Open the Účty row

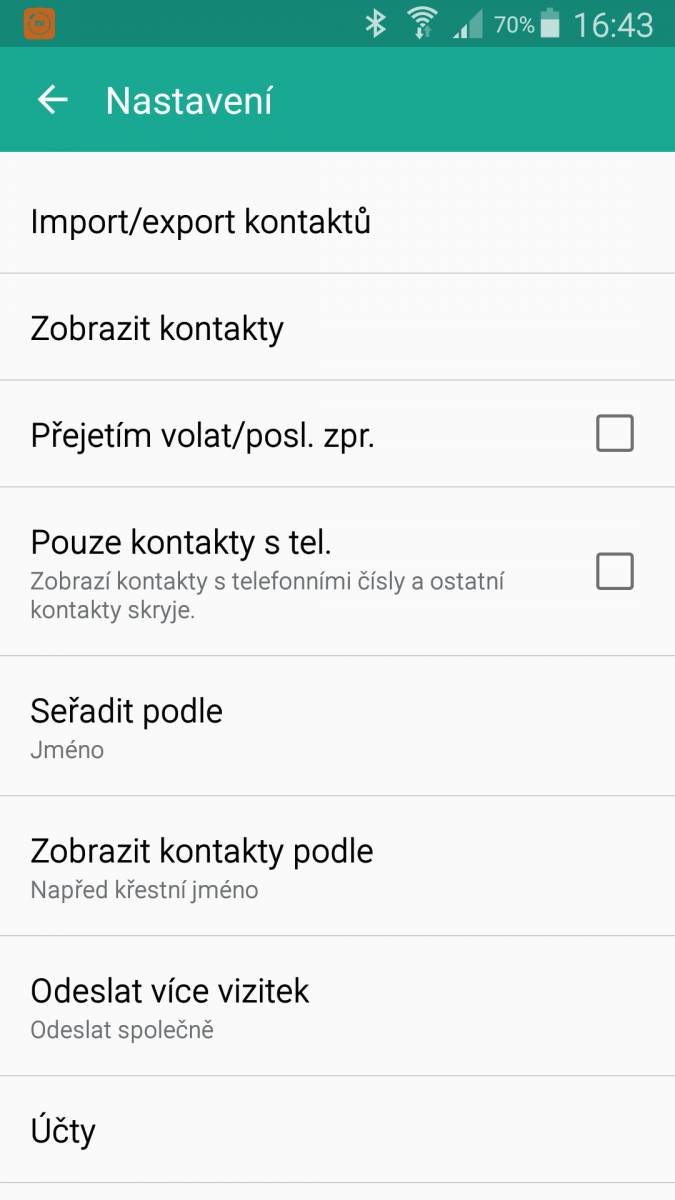pos(337,1130)
